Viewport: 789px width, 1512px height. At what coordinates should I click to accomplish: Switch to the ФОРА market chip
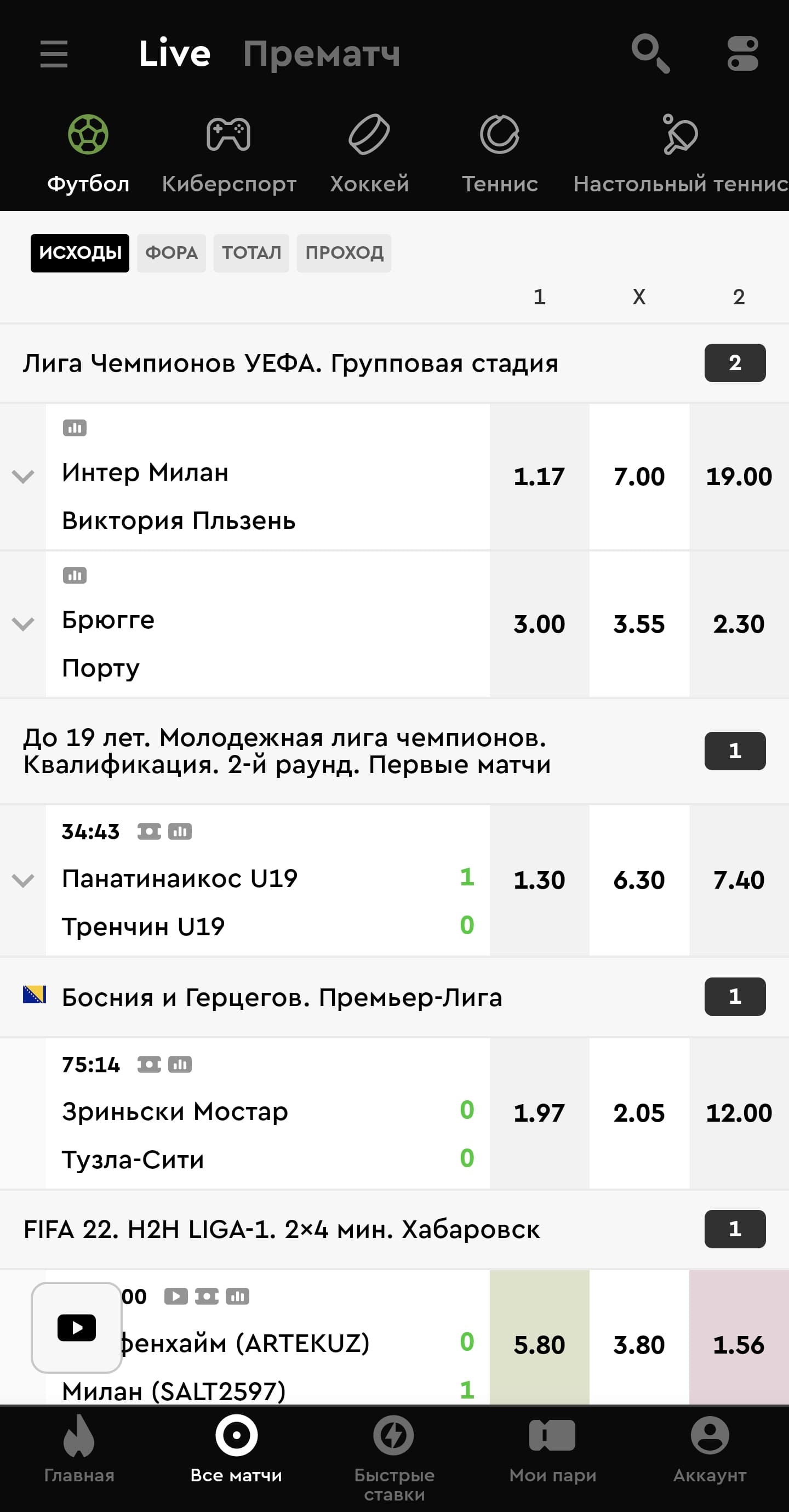[171, 253]
